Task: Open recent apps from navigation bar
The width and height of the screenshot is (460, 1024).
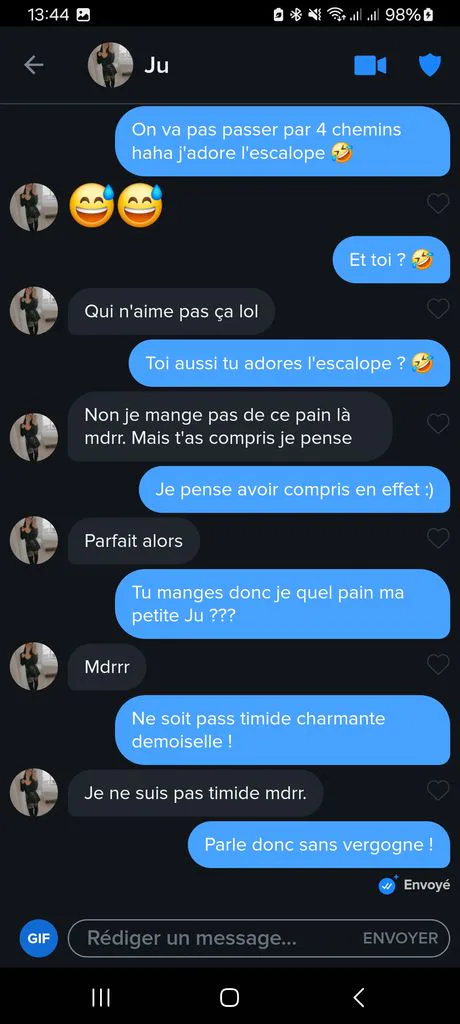Action: 101,997
